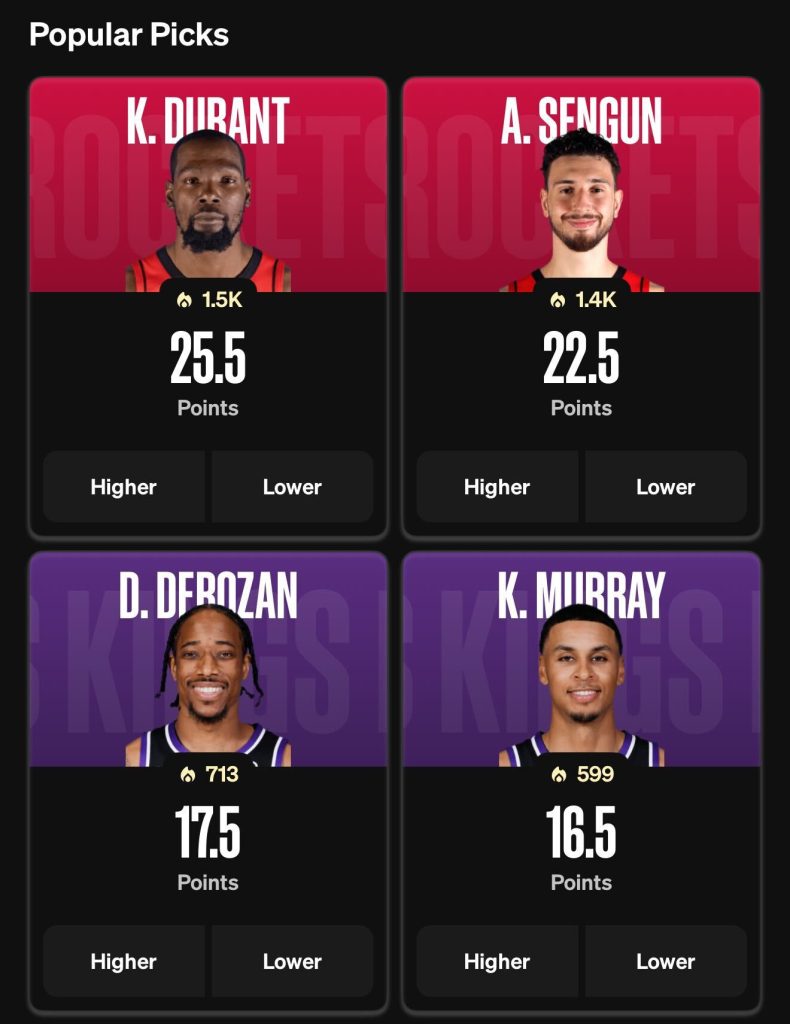This screenshot has width=790, height=1024.
Task: Pick Higher for K. Durant 25.5 points
Action: pos(124,487)
